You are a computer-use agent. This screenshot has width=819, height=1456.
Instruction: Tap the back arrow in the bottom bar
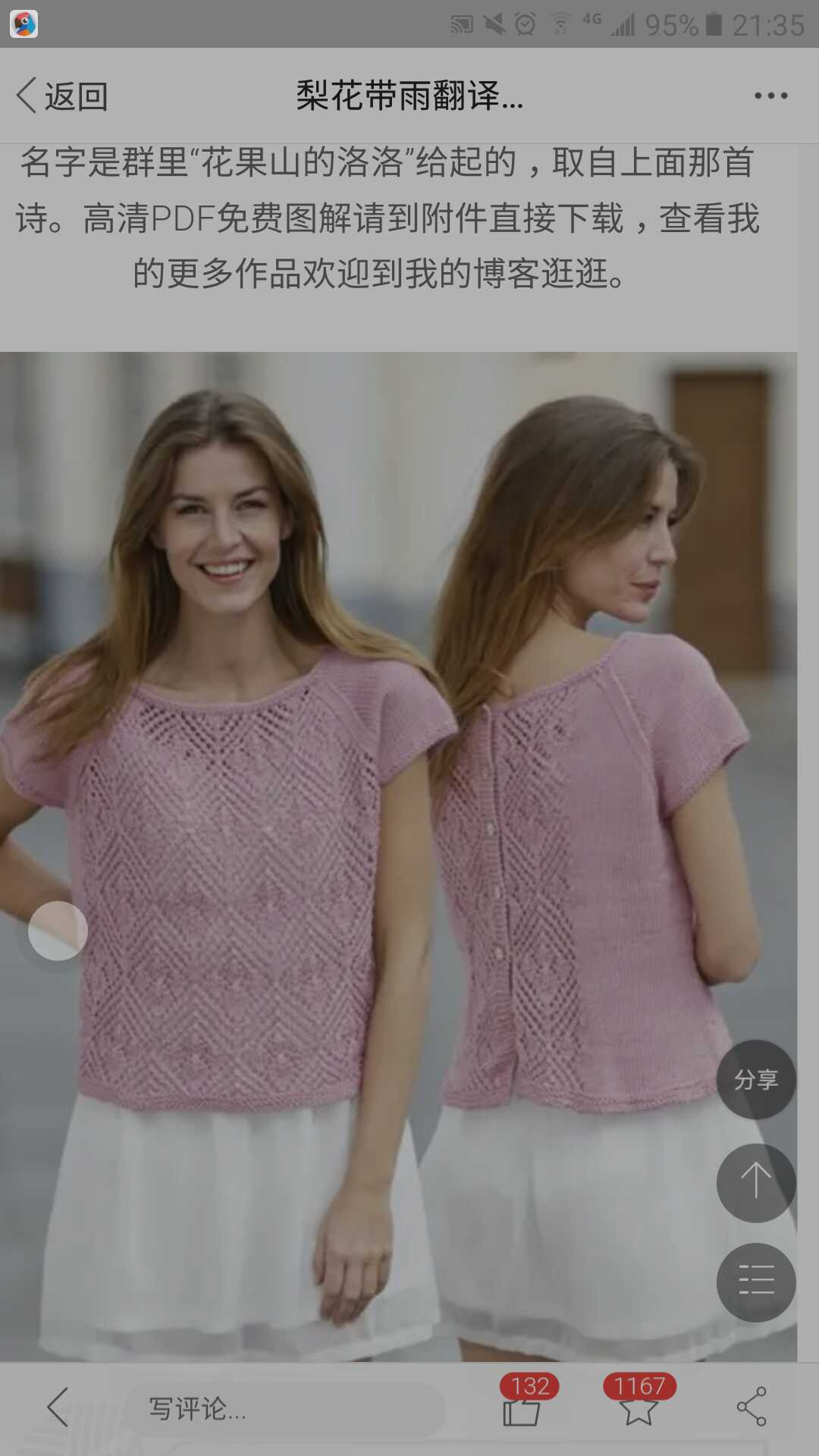[x=58, y=1407]
